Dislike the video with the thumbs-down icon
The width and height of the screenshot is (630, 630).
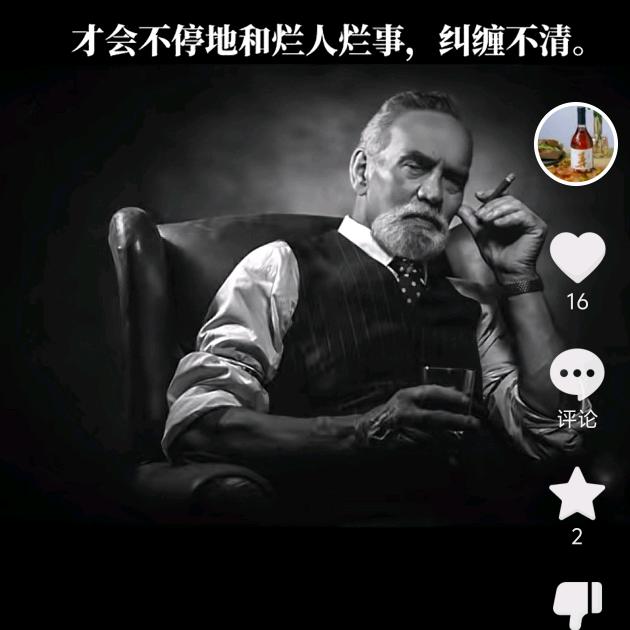[x=578, y=603]
